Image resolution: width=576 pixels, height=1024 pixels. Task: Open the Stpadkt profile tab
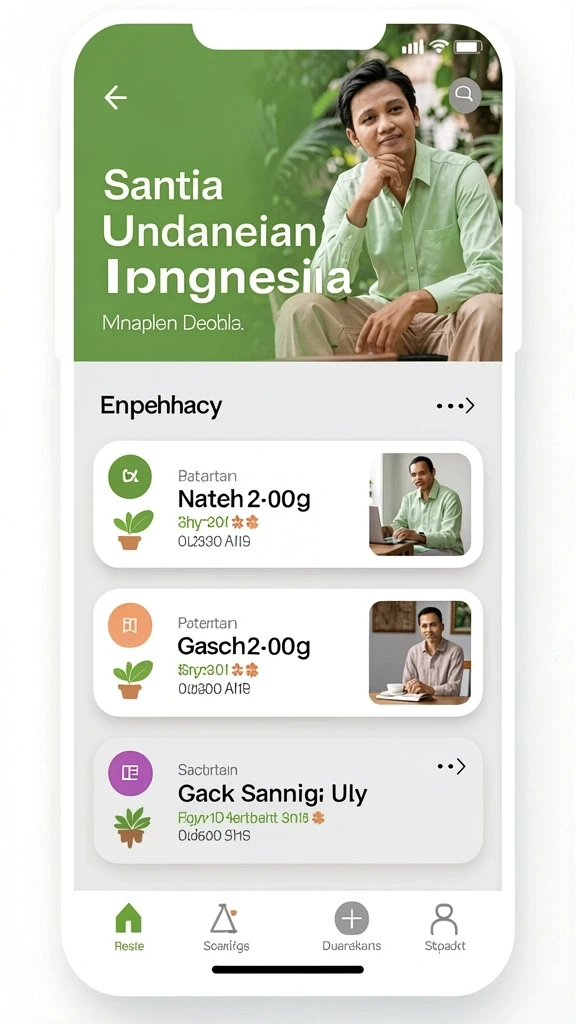tap(444, 927)
